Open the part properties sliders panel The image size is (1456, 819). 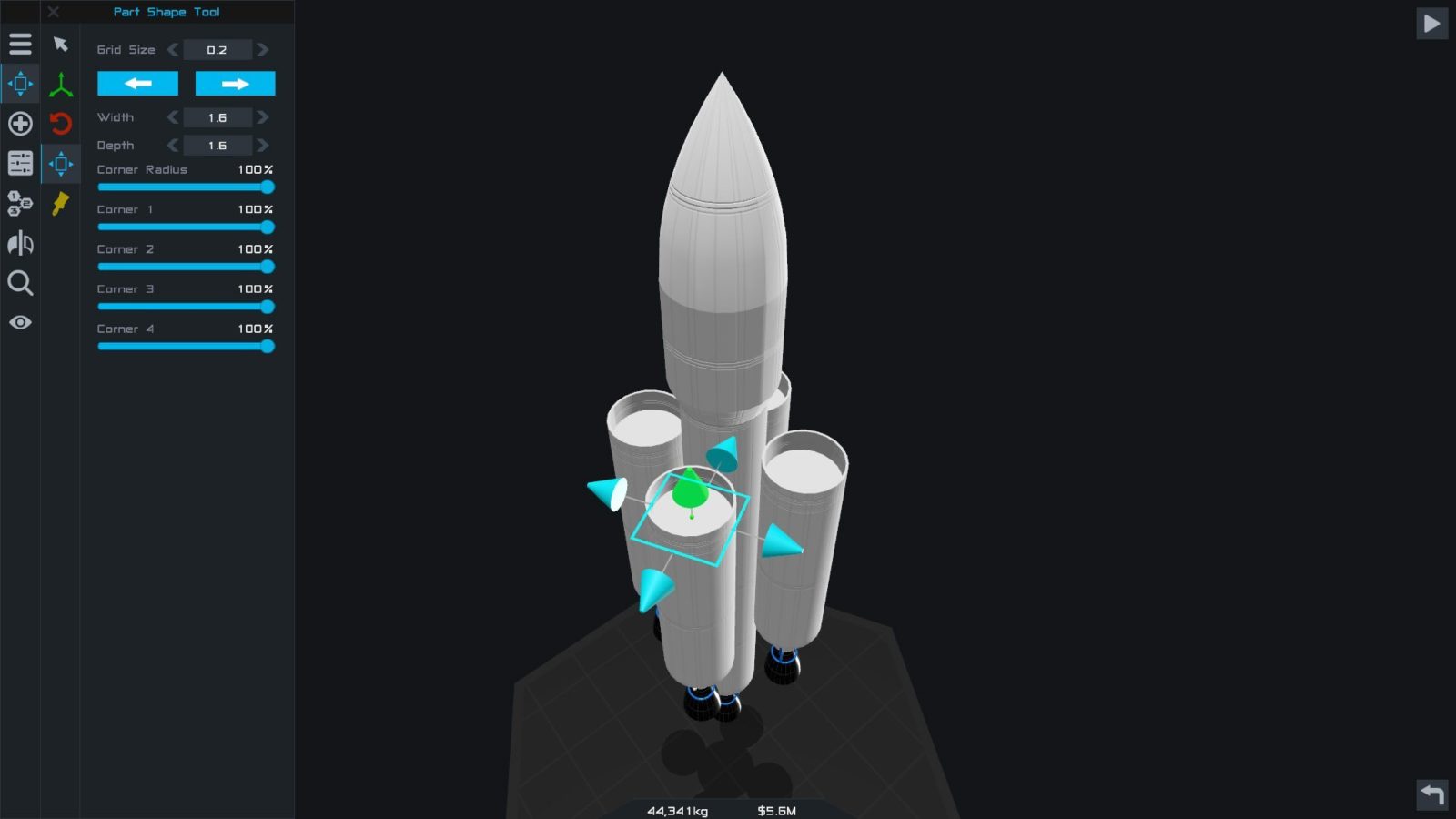[x=20, y=163]
